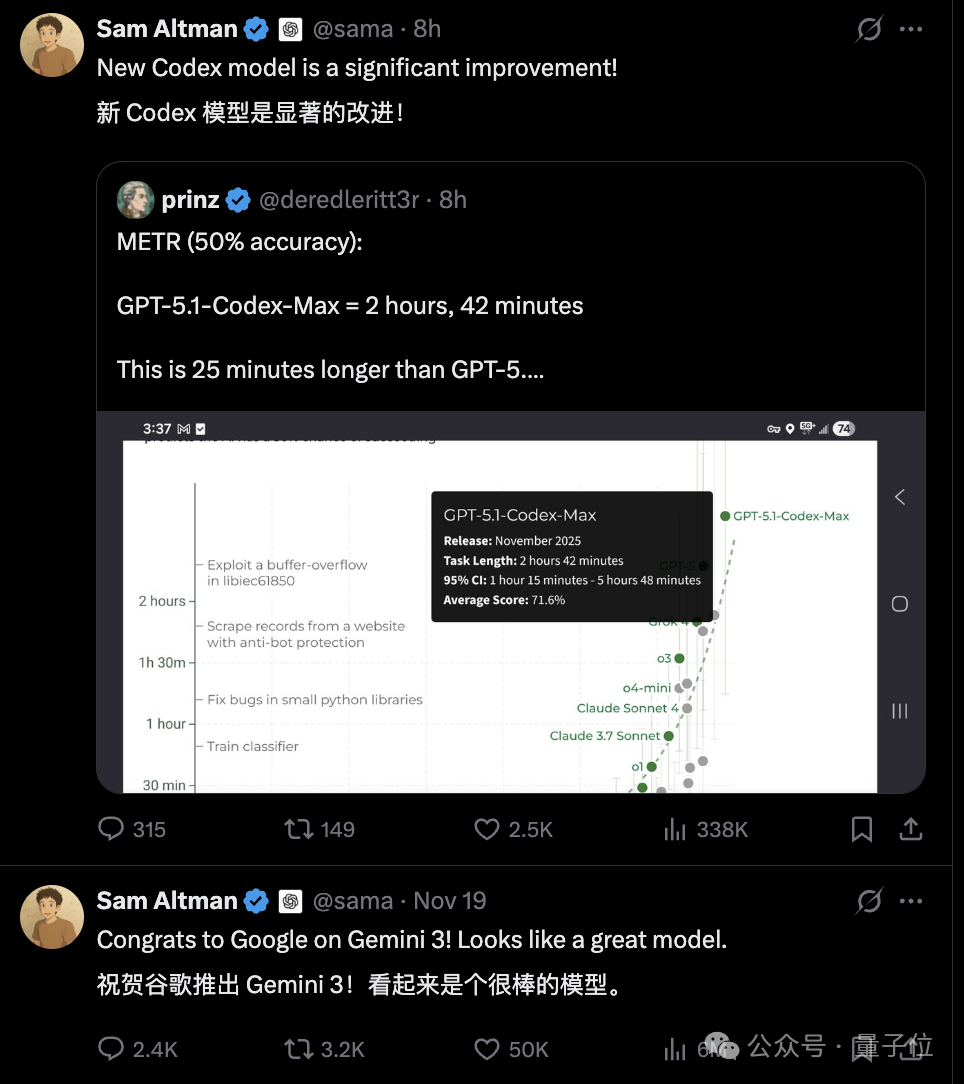
Task: Click the Grok actions icon on the top tweet
Action: (x=869, y=29)
